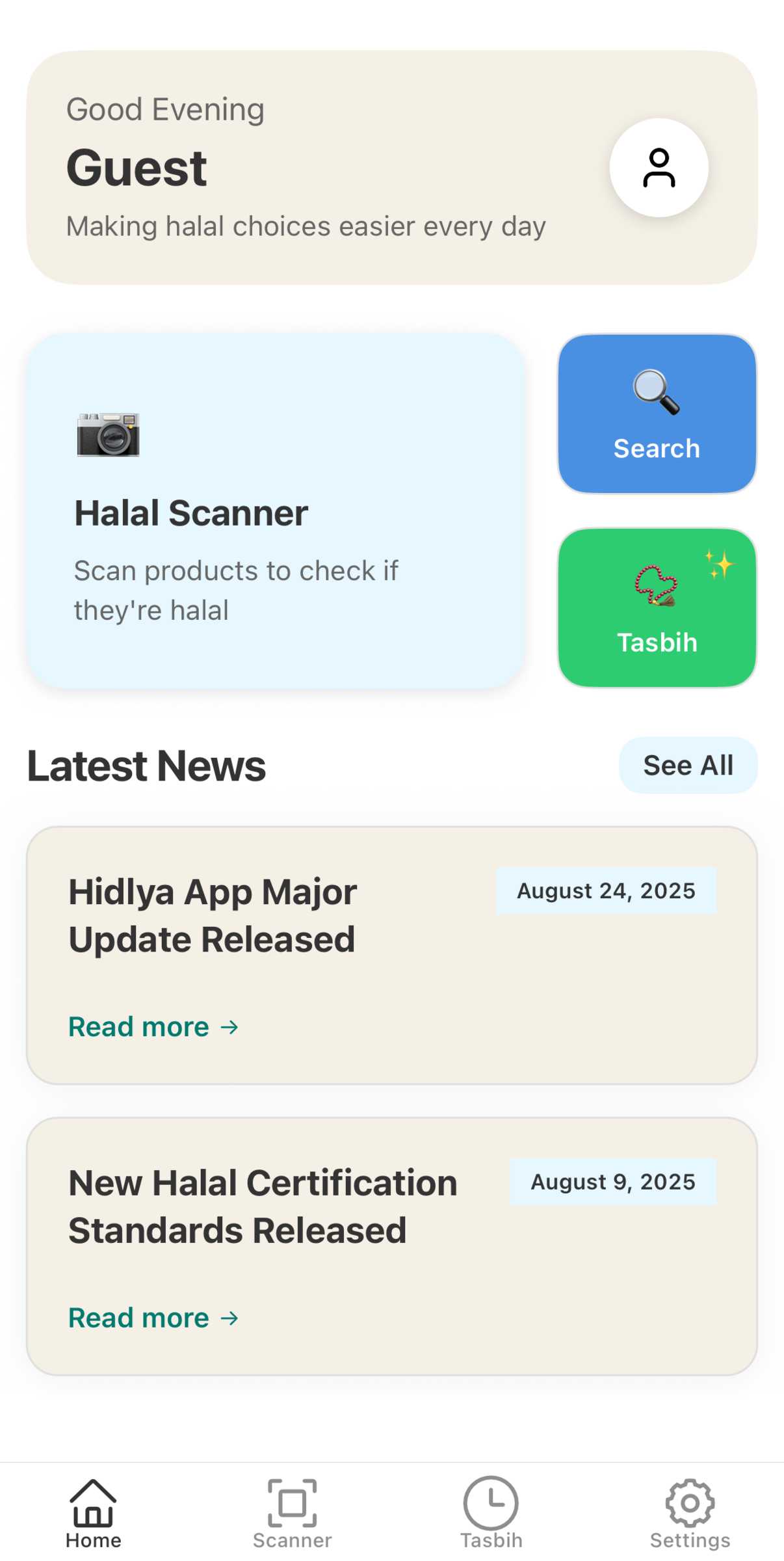Open the green Tasbih tile
Viewport: 784px width, 1561px height.
coord(657,607)
